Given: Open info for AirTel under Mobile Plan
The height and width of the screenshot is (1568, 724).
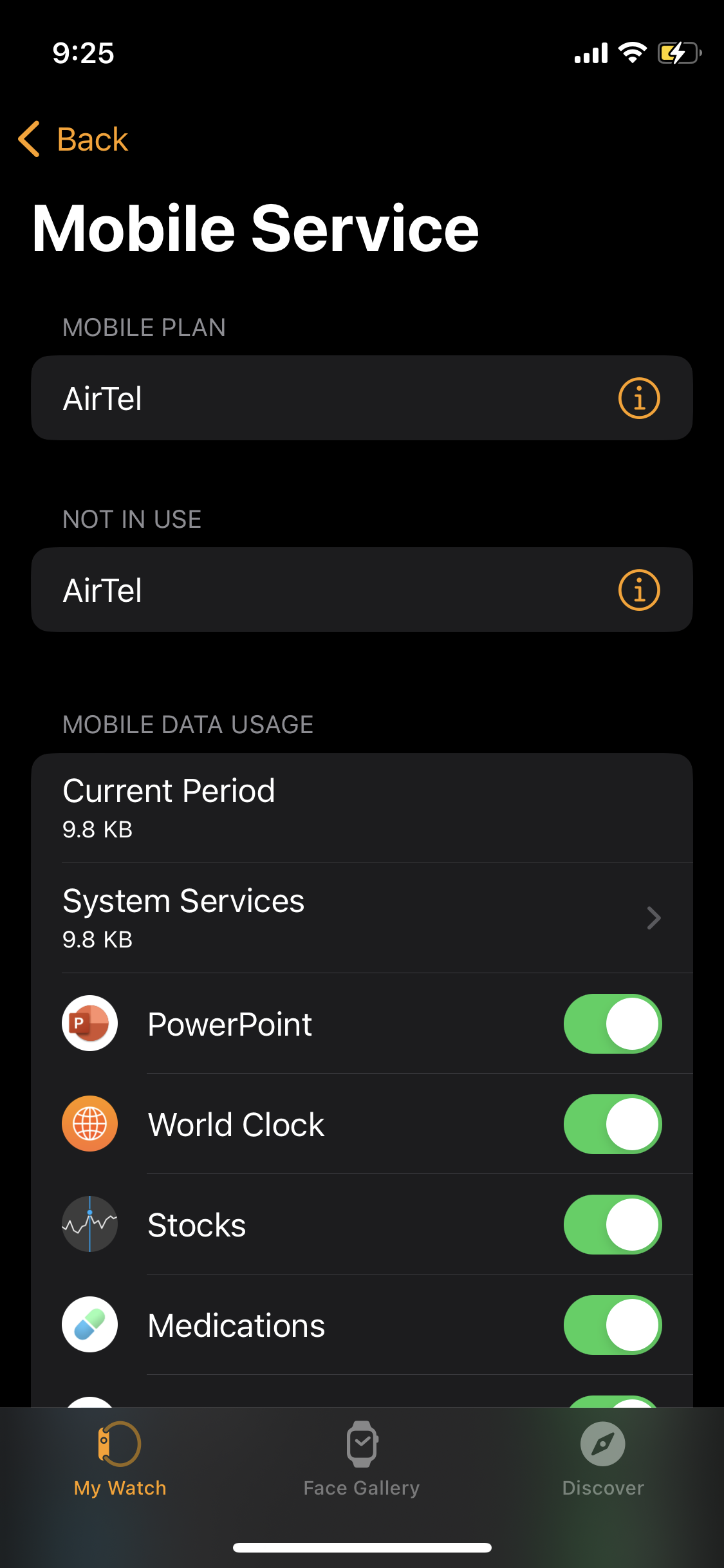Looking at the screenshot, I should [x=638, y=398].
